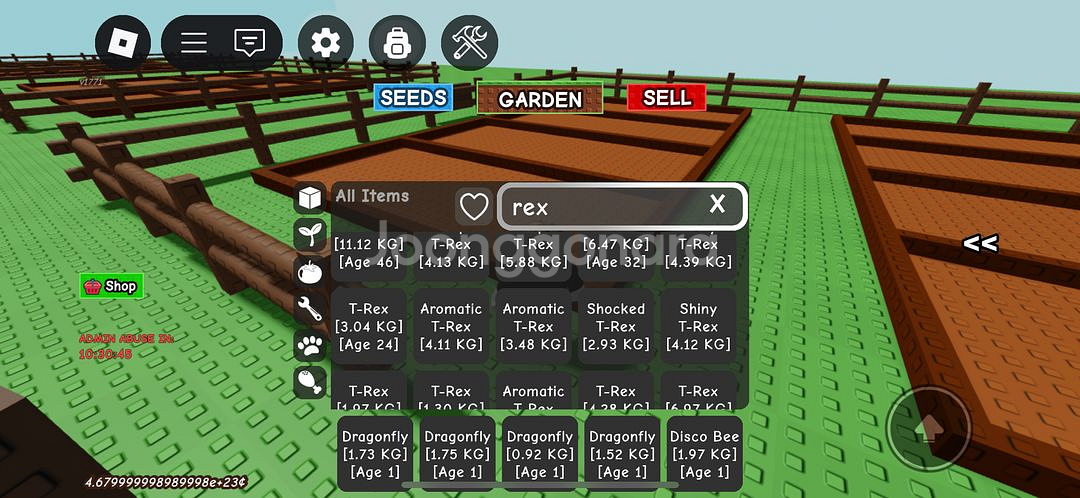This screenshot has width=1080, height=498.
Task: Open the hammer and wrench tools
Action: [x=469, y=43]
